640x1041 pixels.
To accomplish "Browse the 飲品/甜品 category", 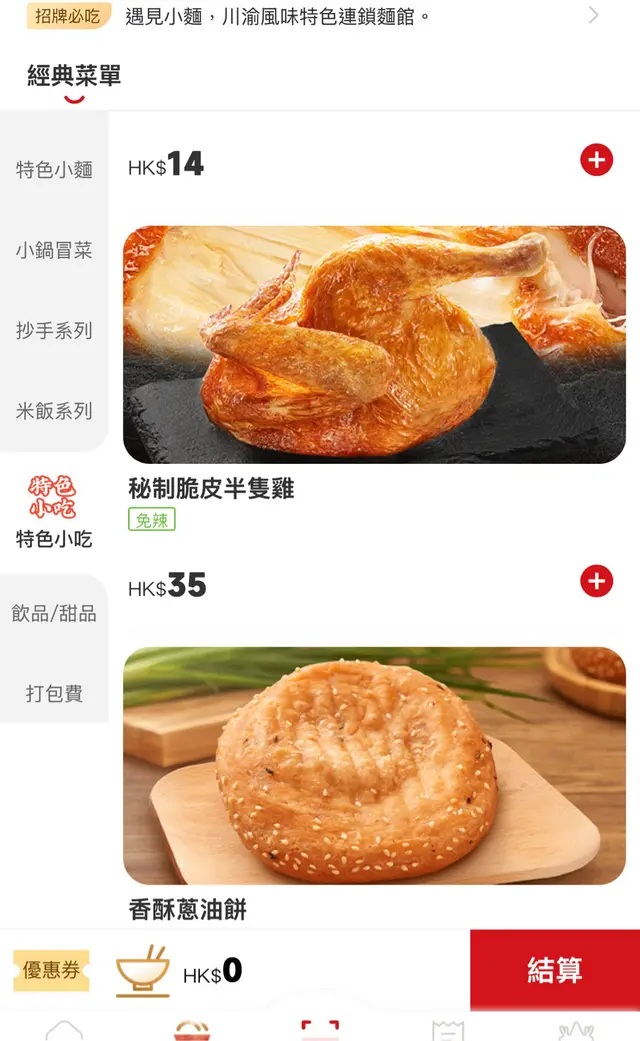I will [54, 613].
